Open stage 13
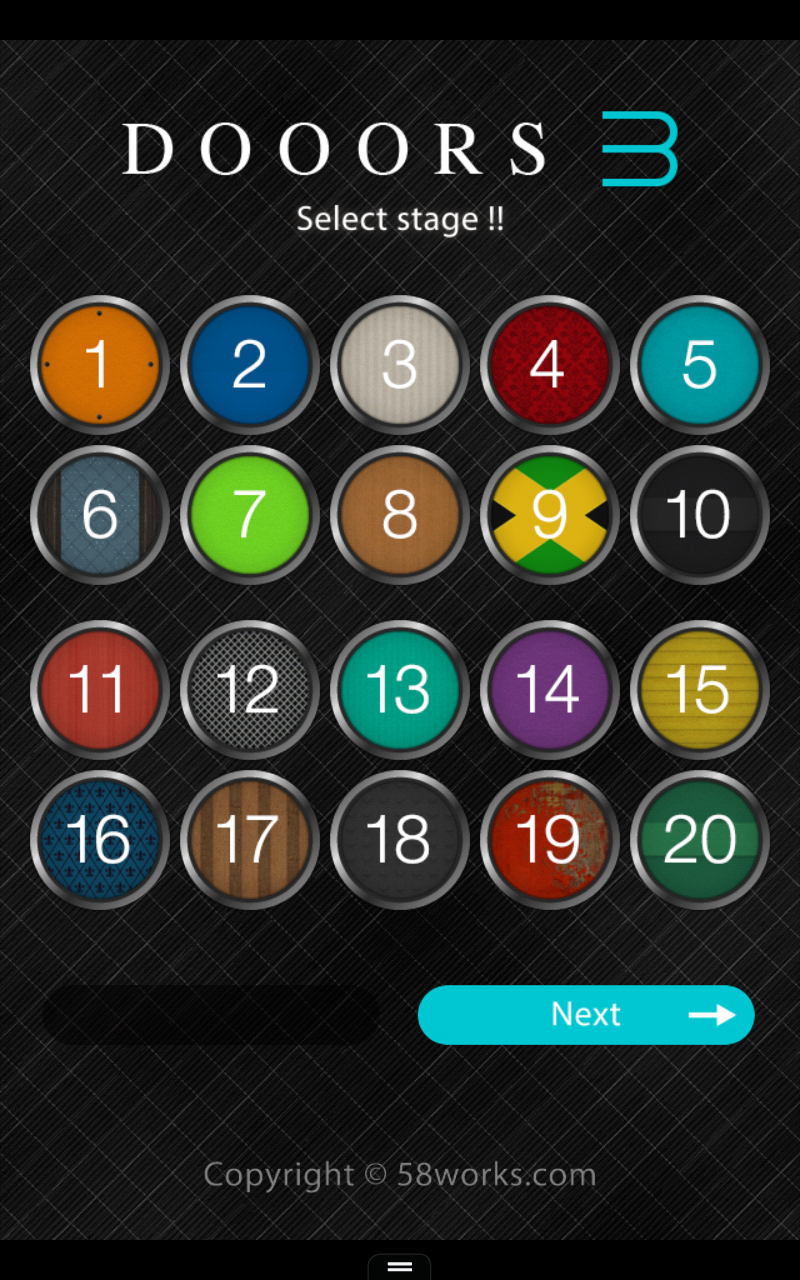 click(400, 690)
